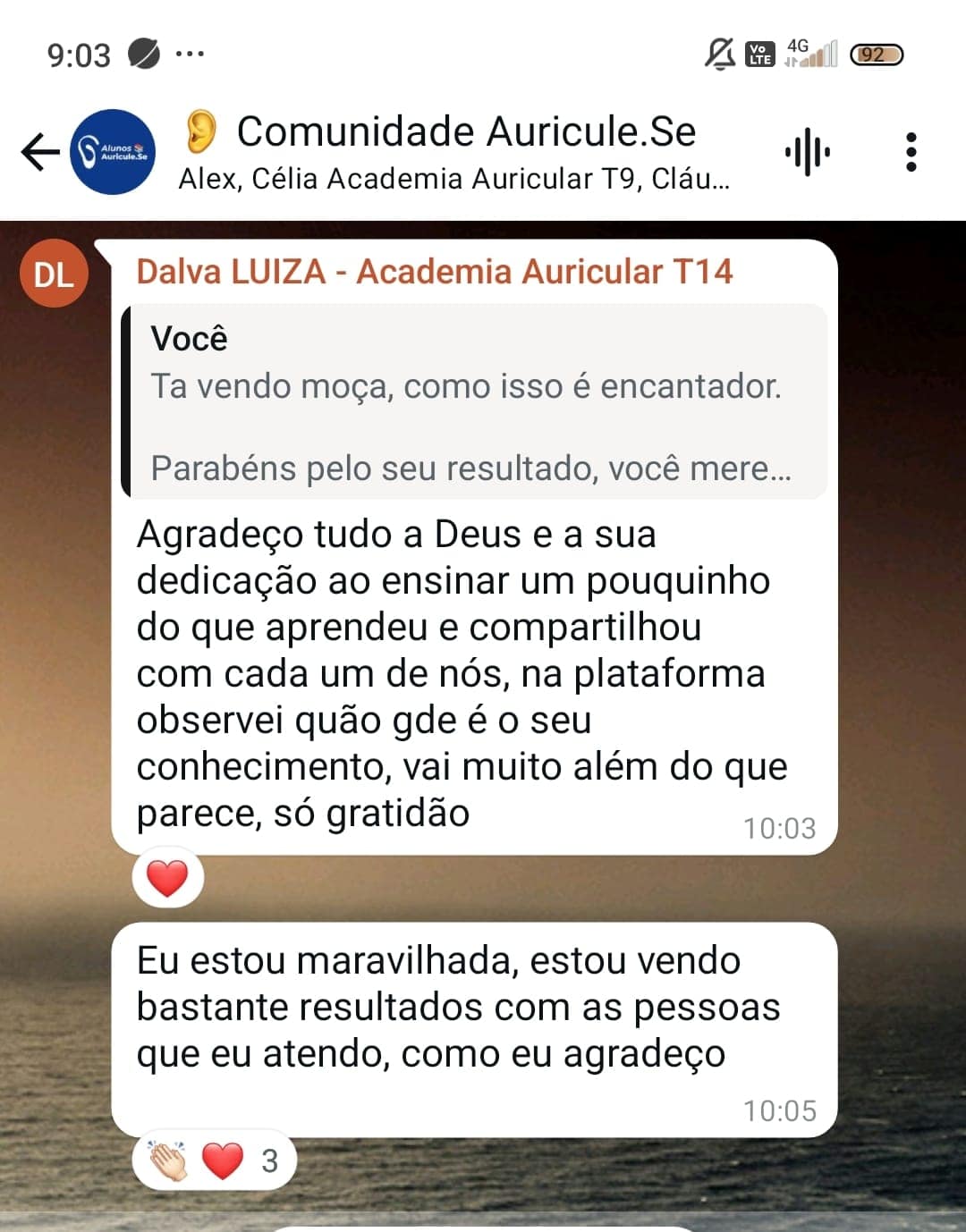Go back from the community chat

pos(40,151)
